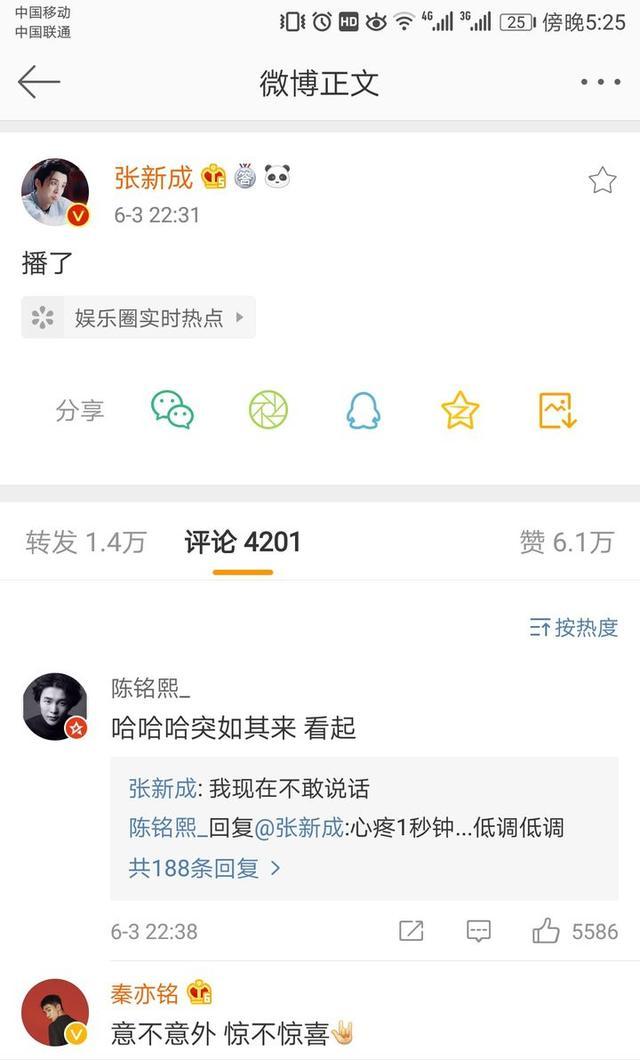The image size is (640, 1060).
Task: Expand 共188条回复 under 陈铭熙_'s comment
Action: tap(204, 868)
